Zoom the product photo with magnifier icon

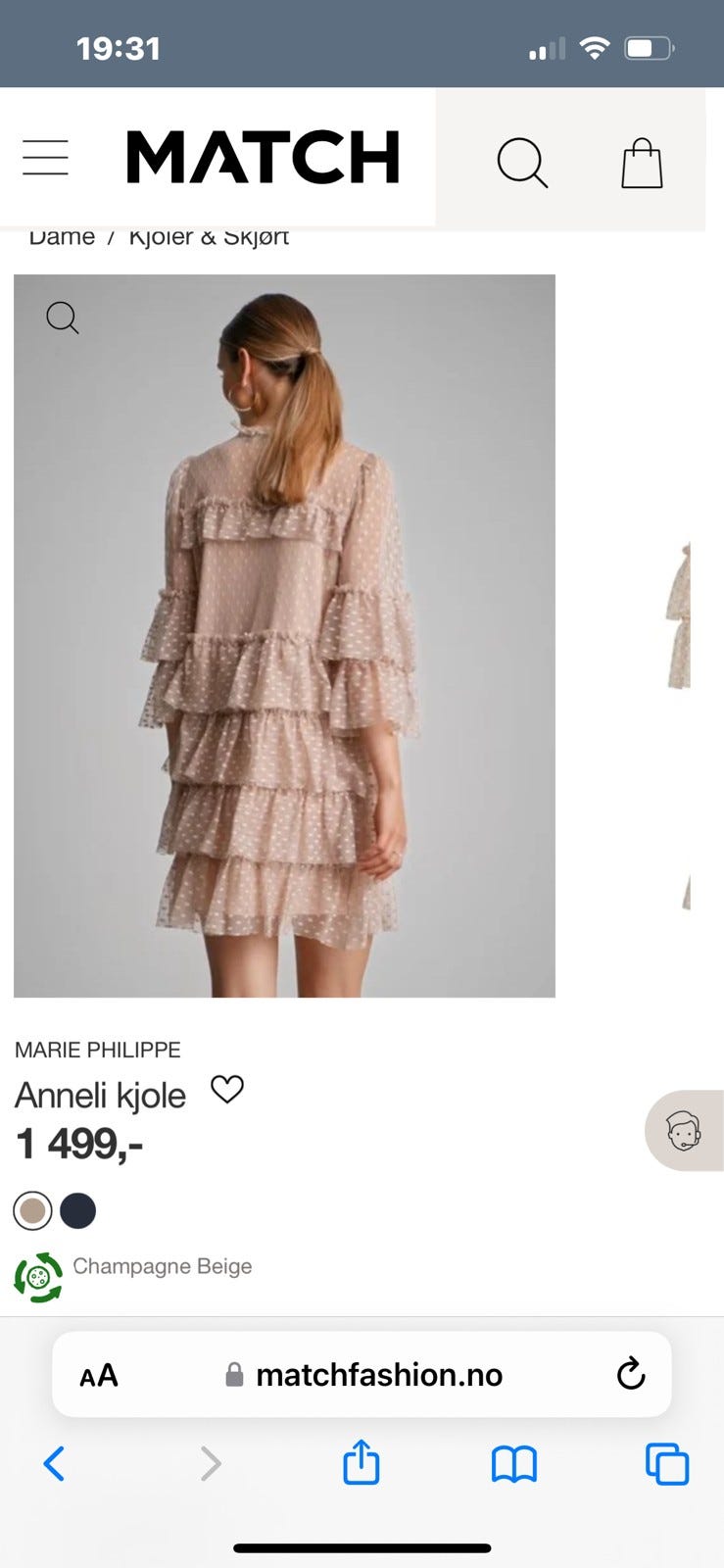(x=63, y=318)
